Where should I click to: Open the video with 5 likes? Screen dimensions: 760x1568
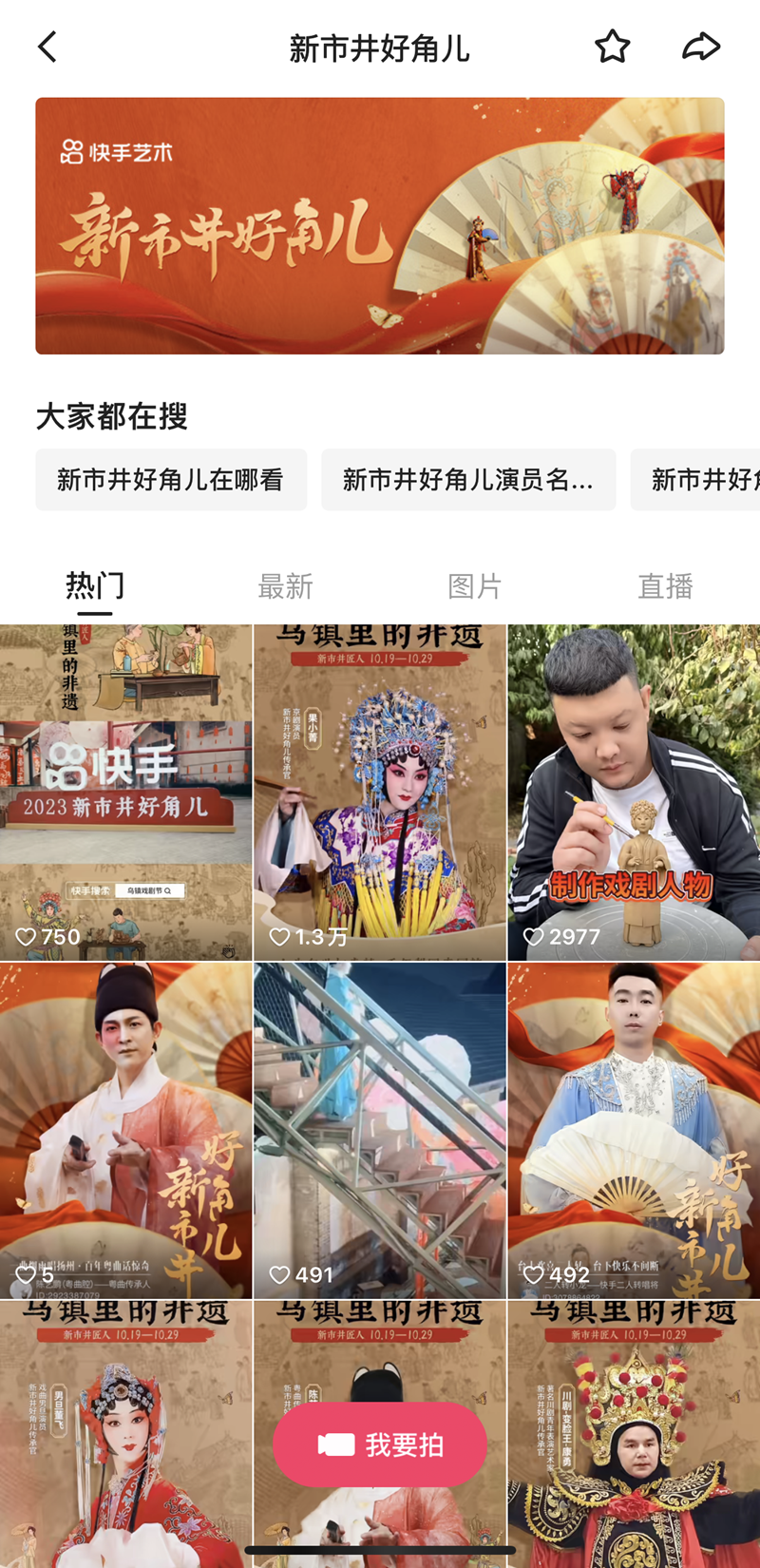[125, 1130]
